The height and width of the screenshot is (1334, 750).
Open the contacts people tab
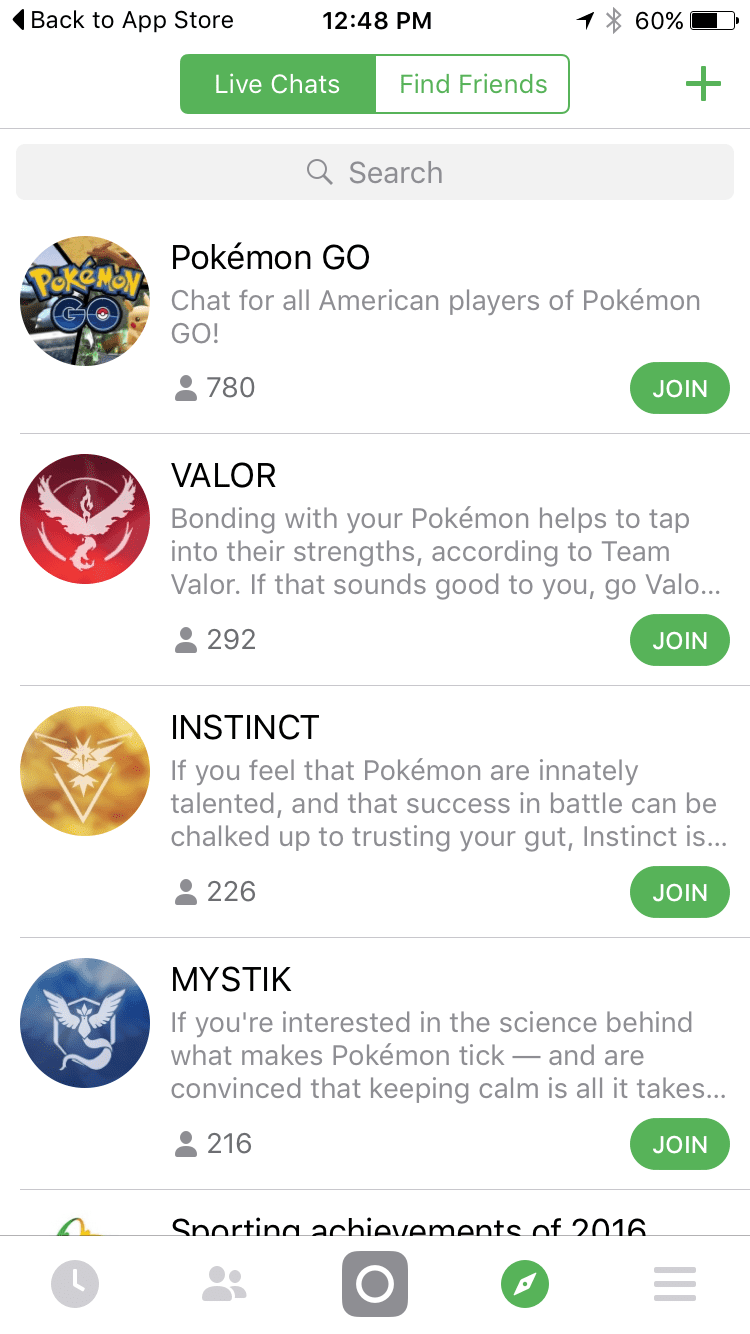(x=224, y=1284)
